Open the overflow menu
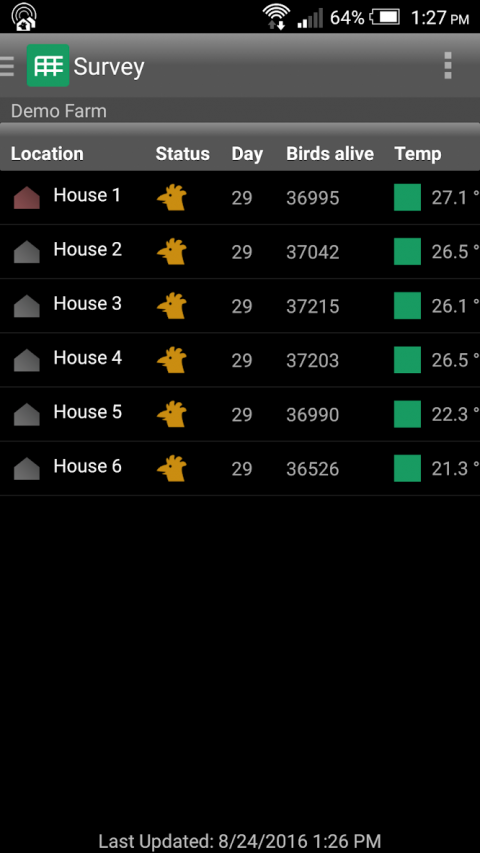The width and height of the screenshot is (480, 853). (447, 66)
